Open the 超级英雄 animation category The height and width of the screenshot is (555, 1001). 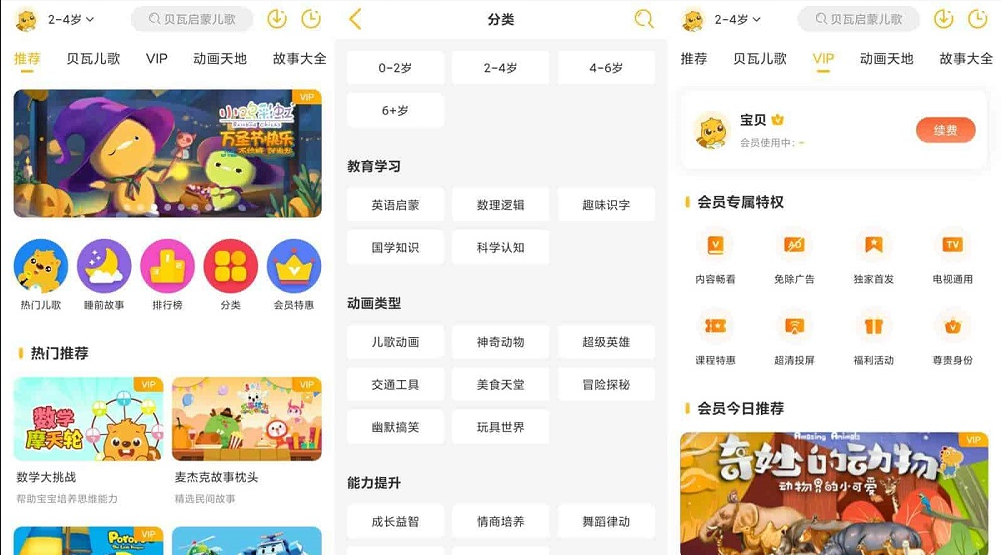point(606,342)
